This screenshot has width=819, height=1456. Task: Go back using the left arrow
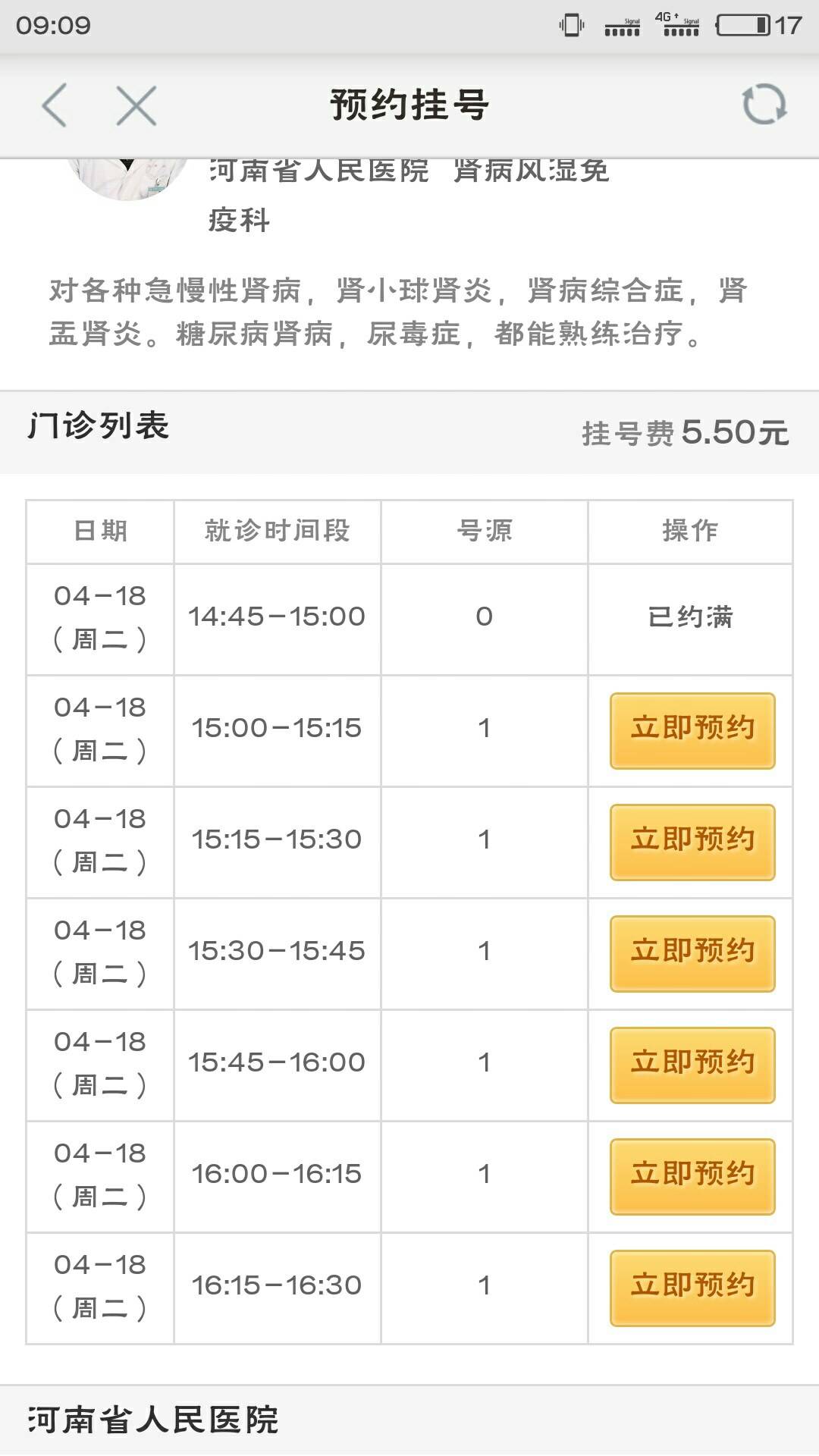(x=55, y=105)
